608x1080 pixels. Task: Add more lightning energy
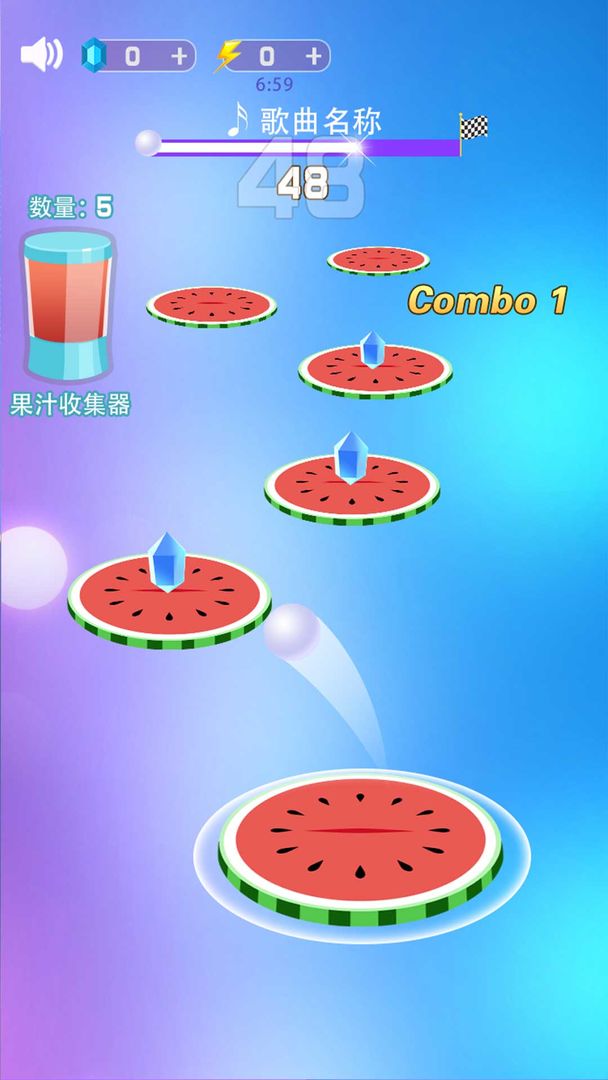[x=313, y=56]
